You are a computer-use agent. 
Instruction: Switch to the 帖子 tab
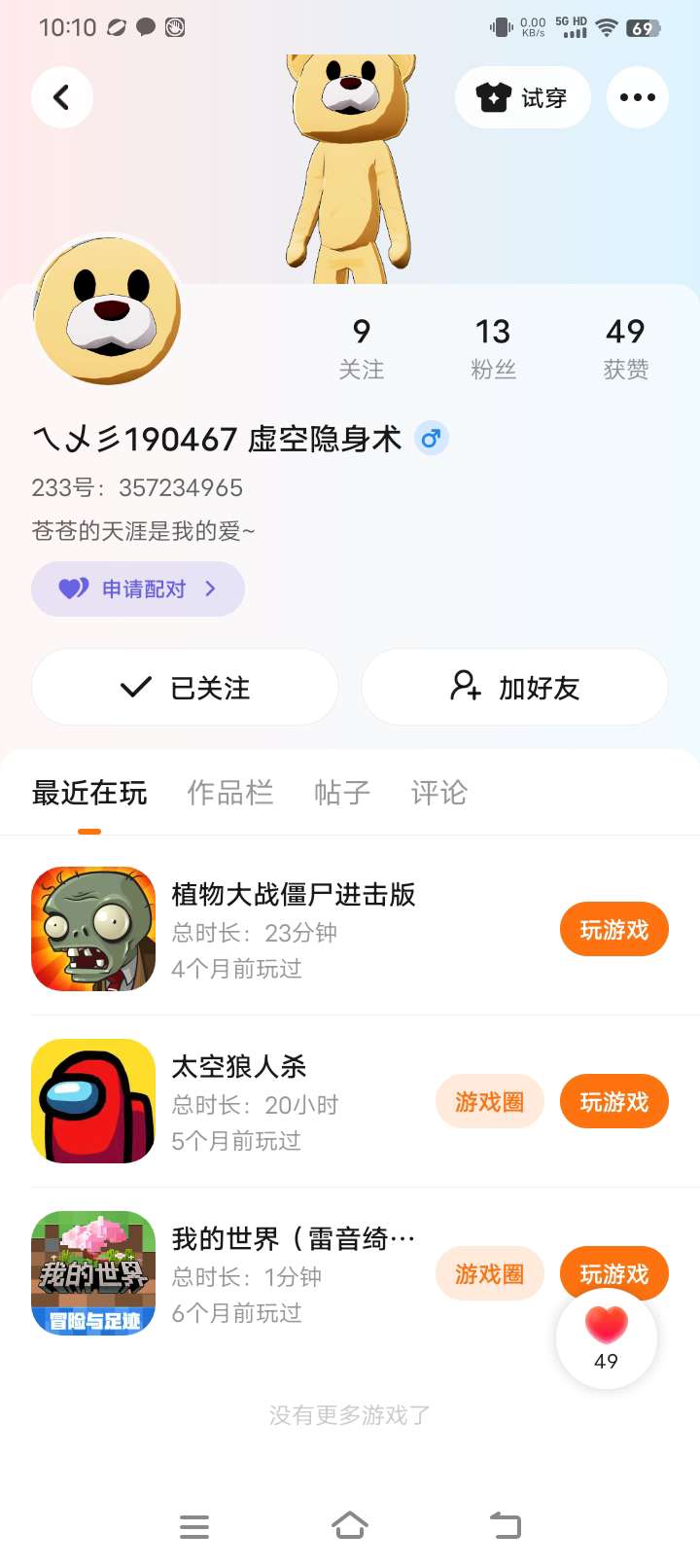coord(341,793)
